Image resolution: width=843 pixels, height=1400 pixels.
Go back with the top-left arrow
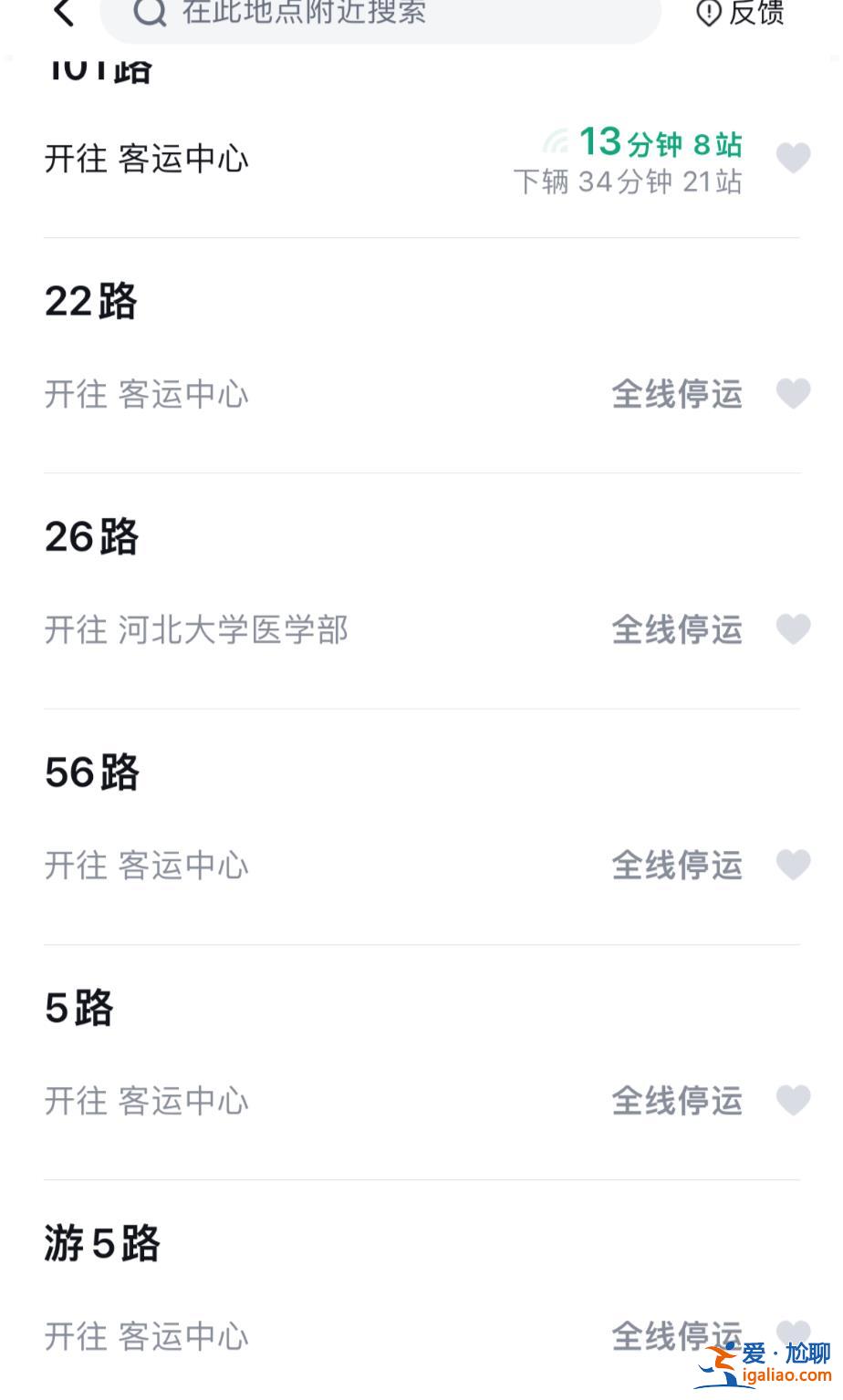coord(63,13)
